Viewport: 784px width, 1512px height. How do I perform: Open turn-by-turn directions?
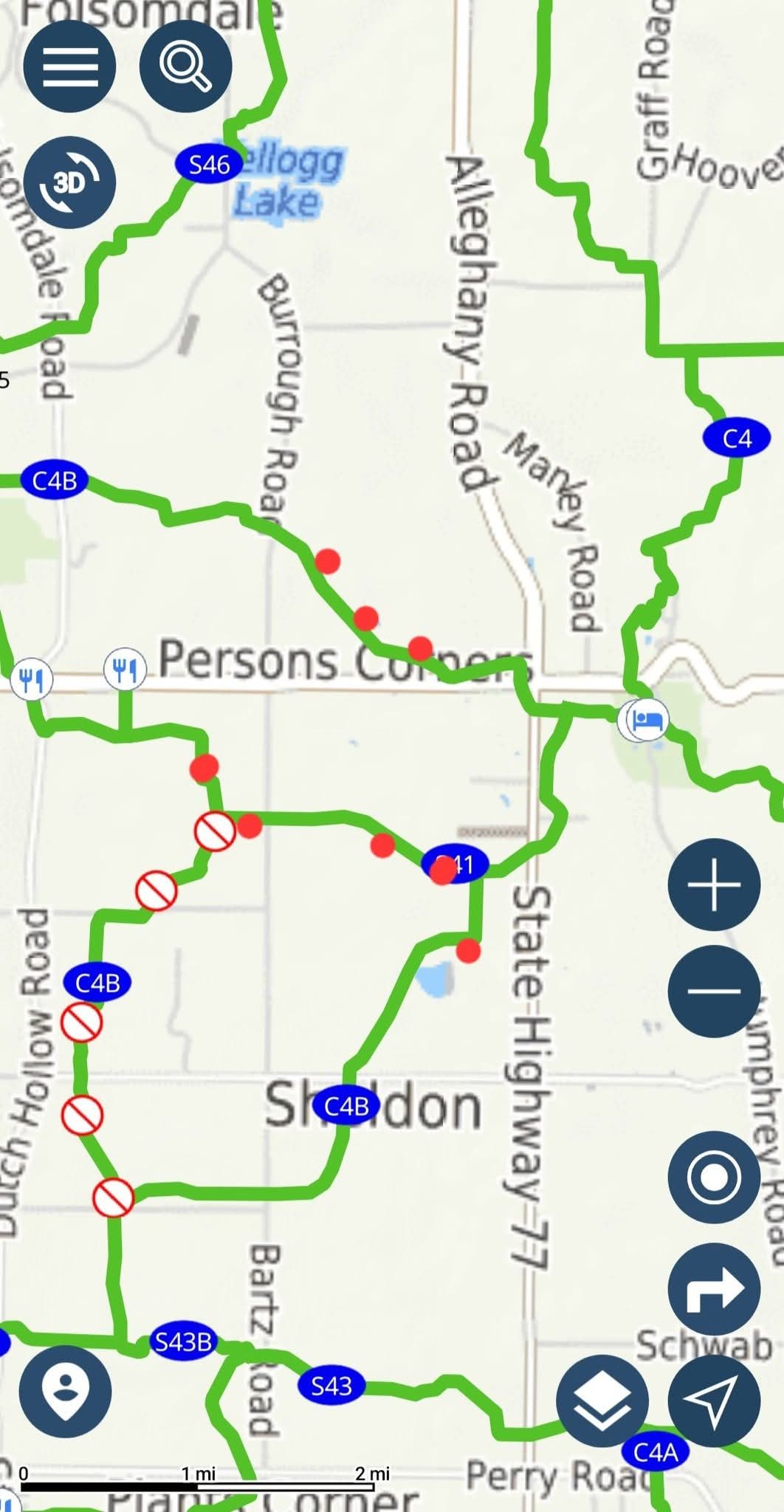point(714,1289)
